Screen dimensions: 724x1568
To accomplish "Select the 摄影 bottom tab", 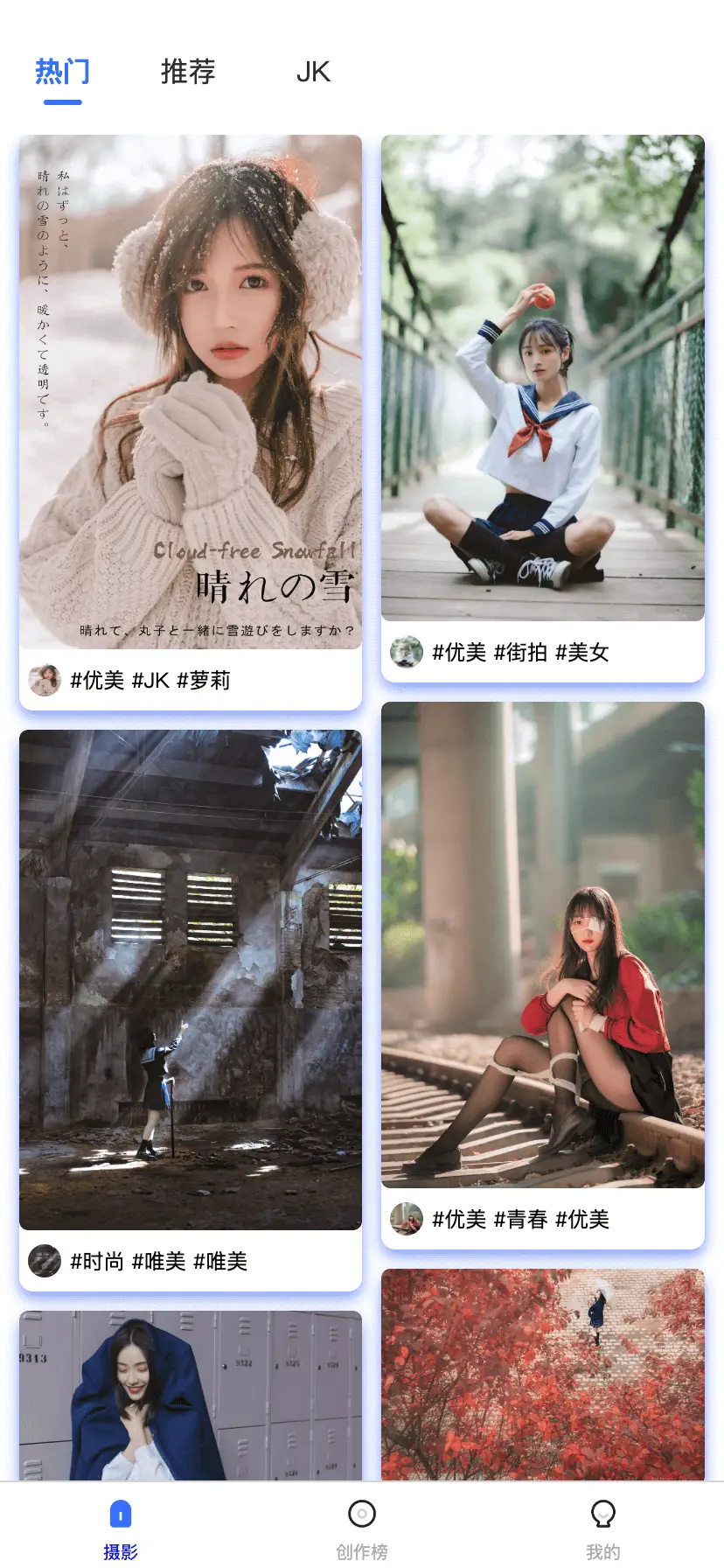I will (121, 1527).
